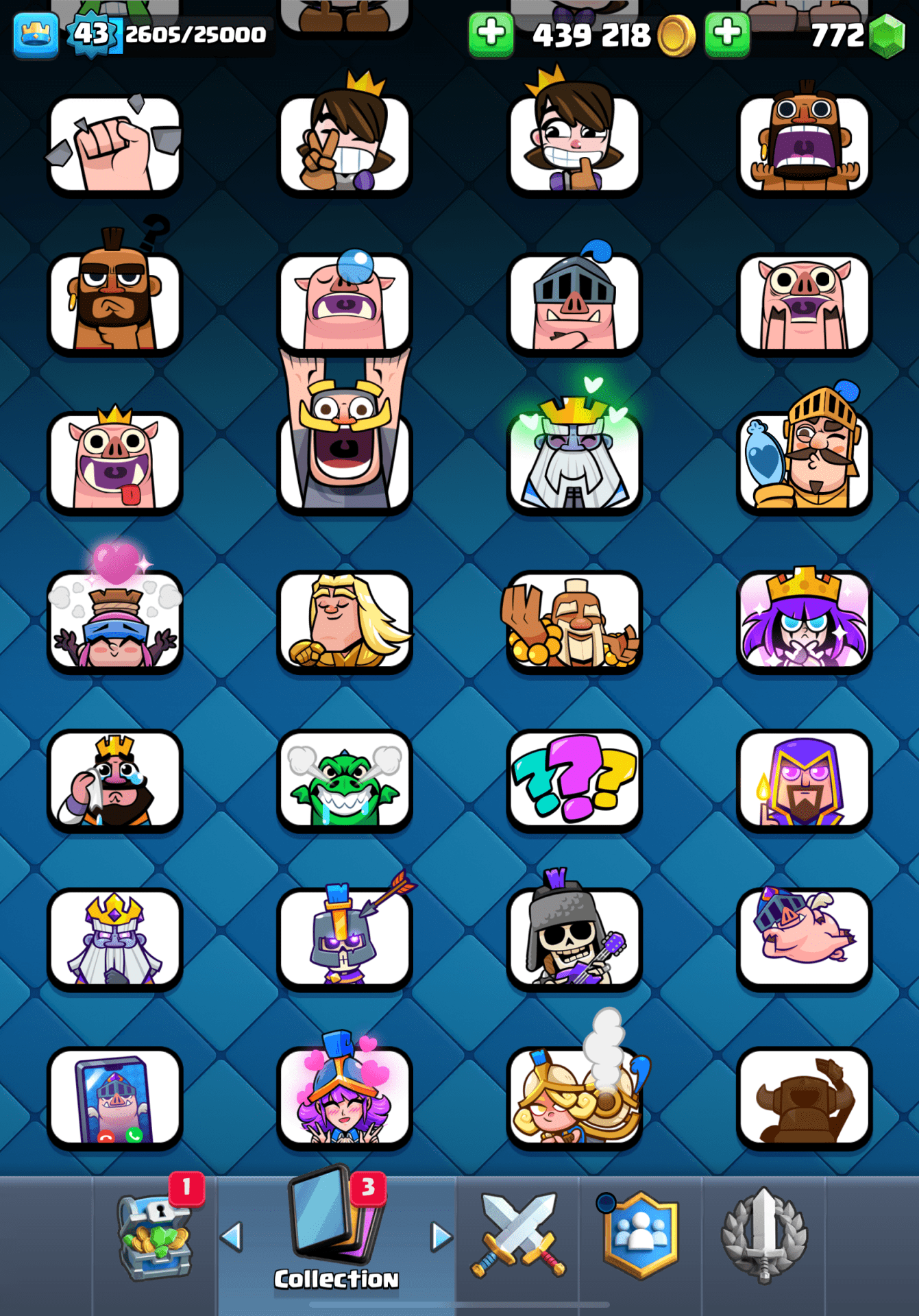Choose the colorful question marks emote

[574, 781]
